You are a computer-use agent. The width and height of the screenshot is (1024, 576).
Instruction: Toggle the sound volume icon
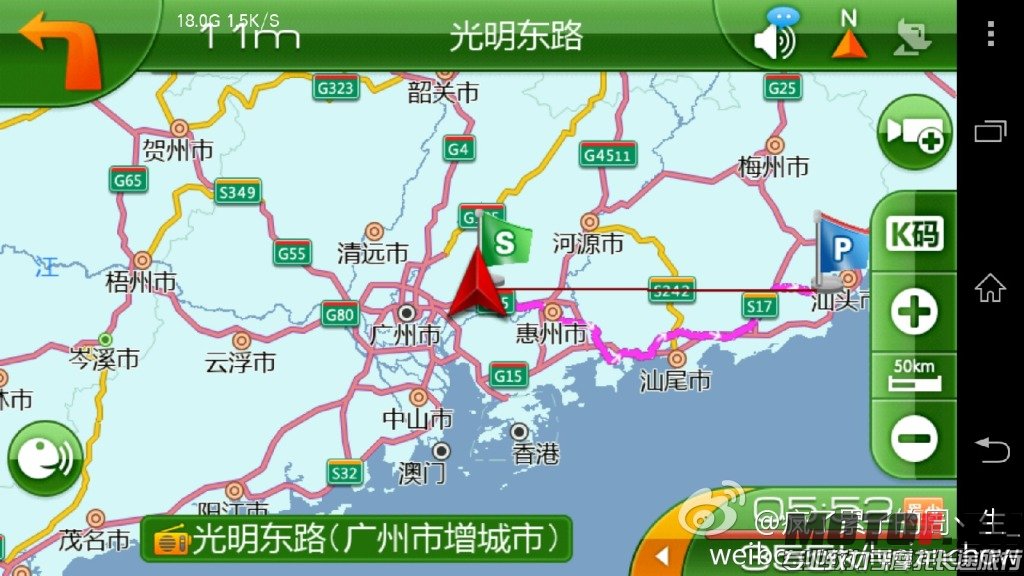[774, 42]
